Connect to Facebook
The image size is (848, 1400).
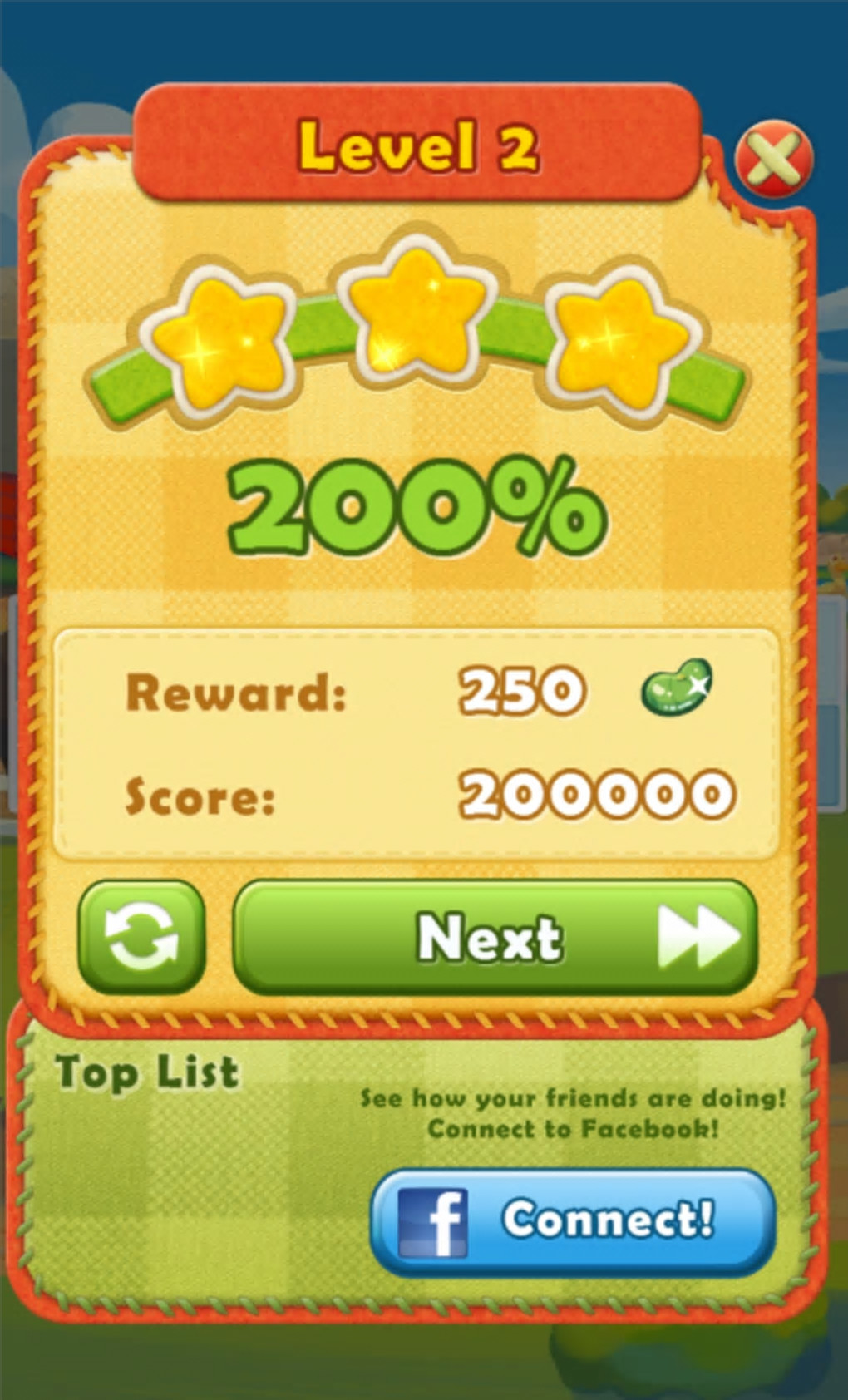point(573,1220)
